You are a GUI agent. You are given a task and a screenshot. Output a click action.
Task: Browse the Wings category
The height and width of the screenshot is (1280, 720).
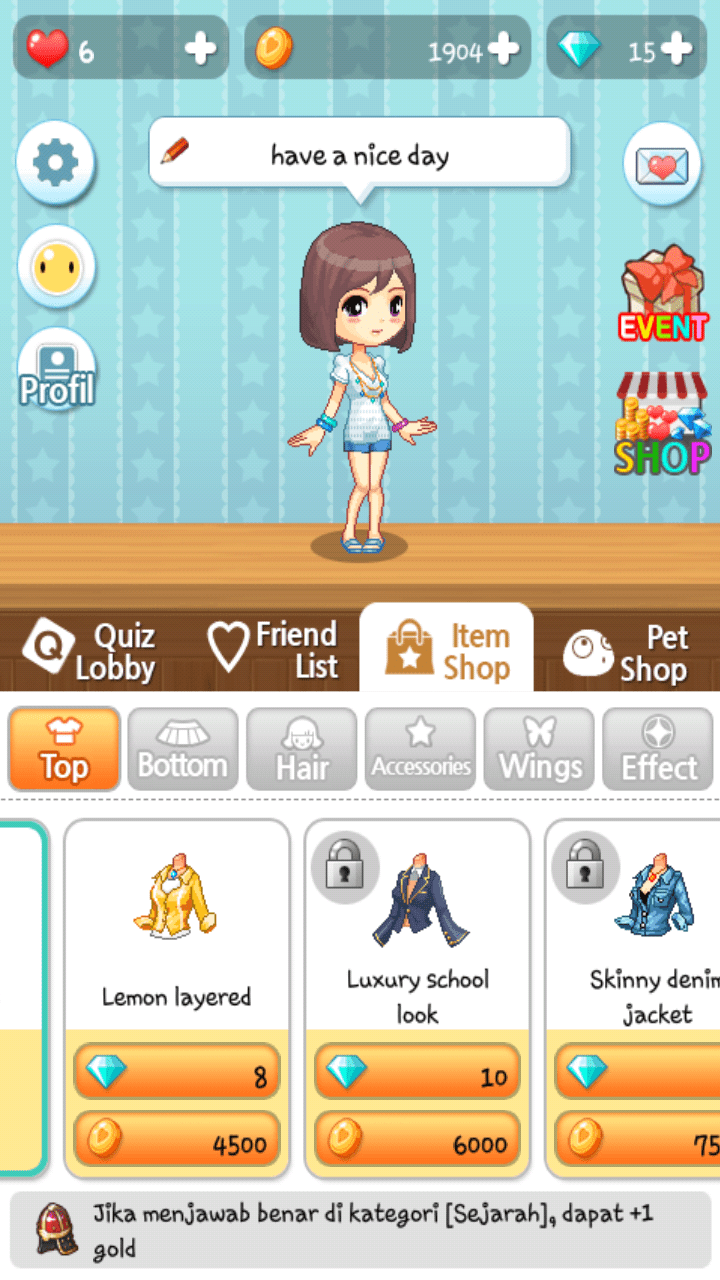pos(539,750)
